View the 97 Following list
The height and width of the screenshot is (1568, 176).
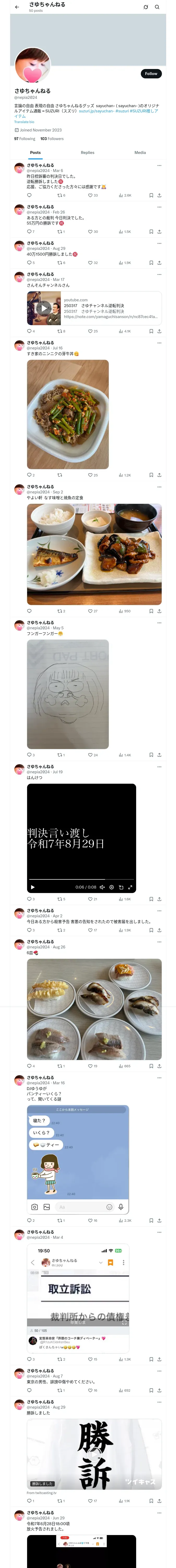(x=25, y=139)
